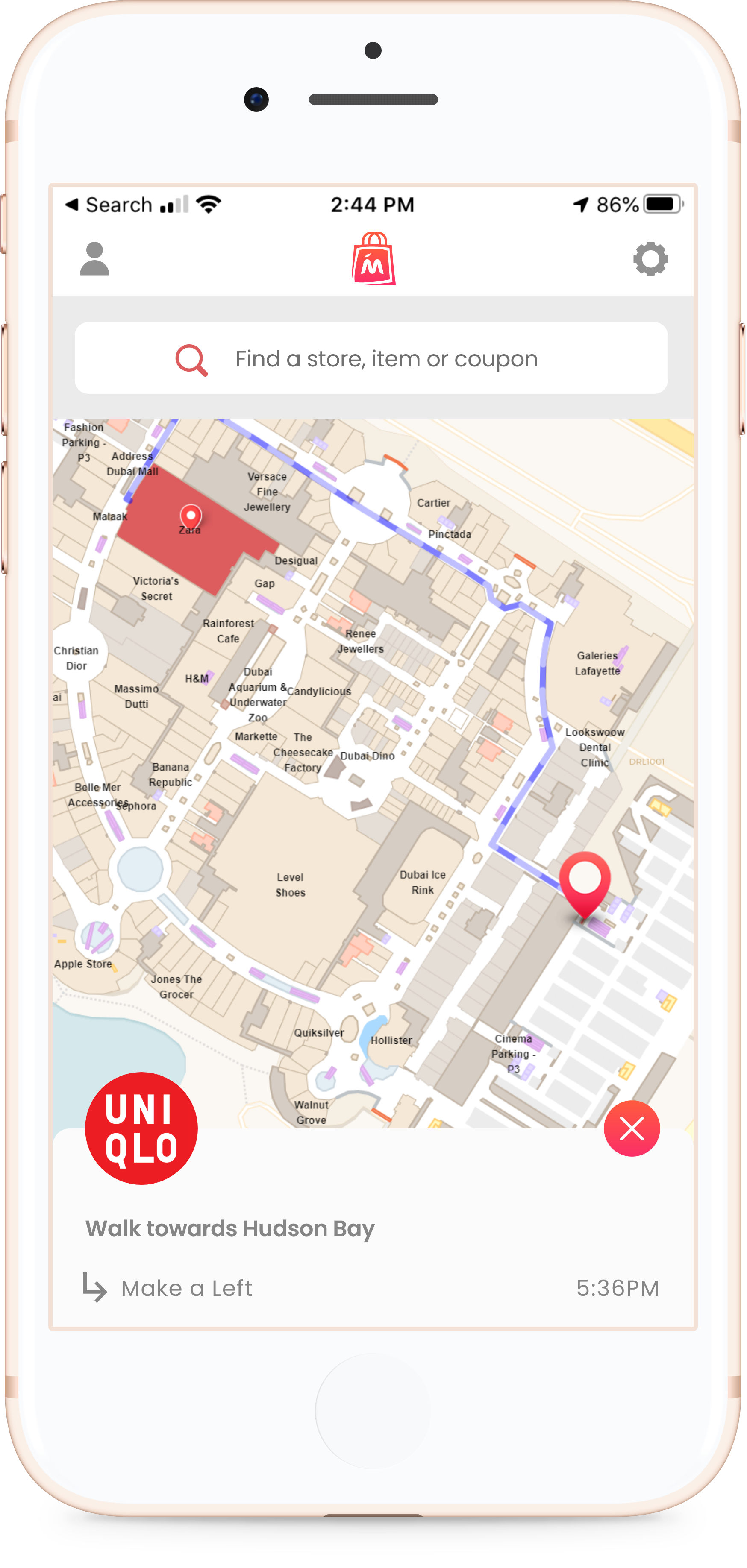
Task: Open the settings gear
Action: tap(650, 259)
